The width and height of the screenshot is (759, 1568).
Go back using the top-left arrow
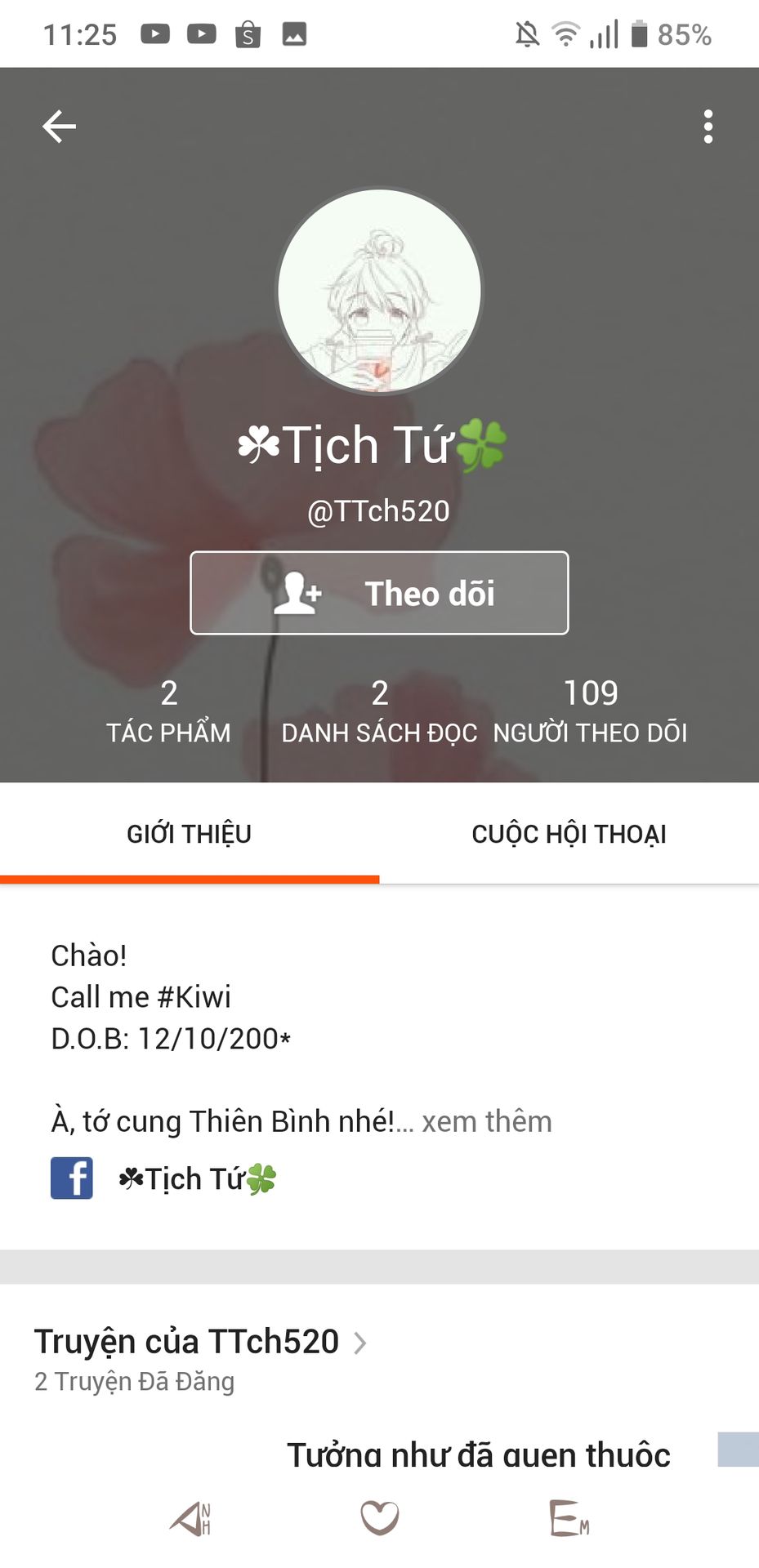coord(59,127)
